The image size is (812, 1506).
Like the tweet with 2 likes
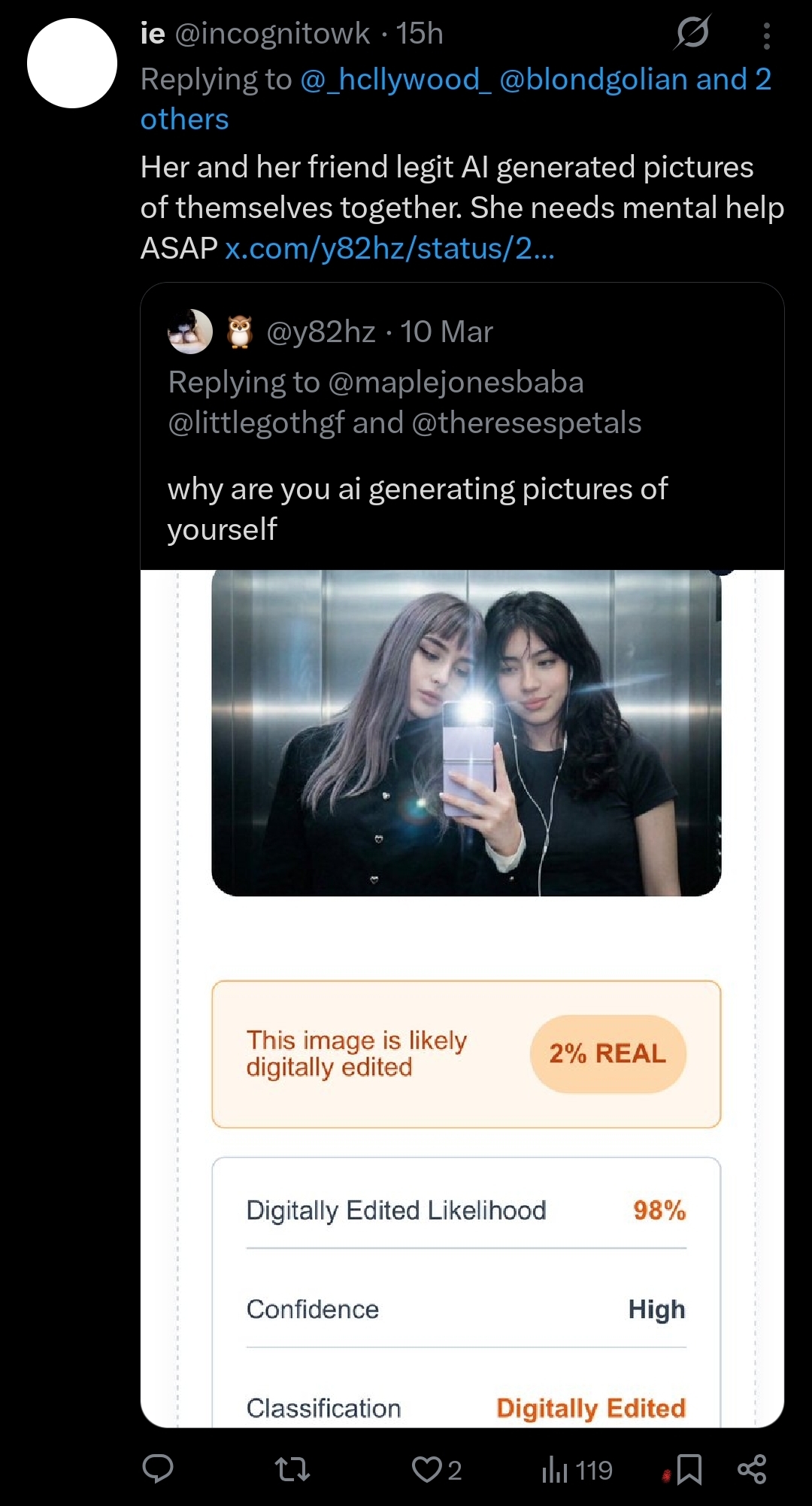(x=427, y=1469)
